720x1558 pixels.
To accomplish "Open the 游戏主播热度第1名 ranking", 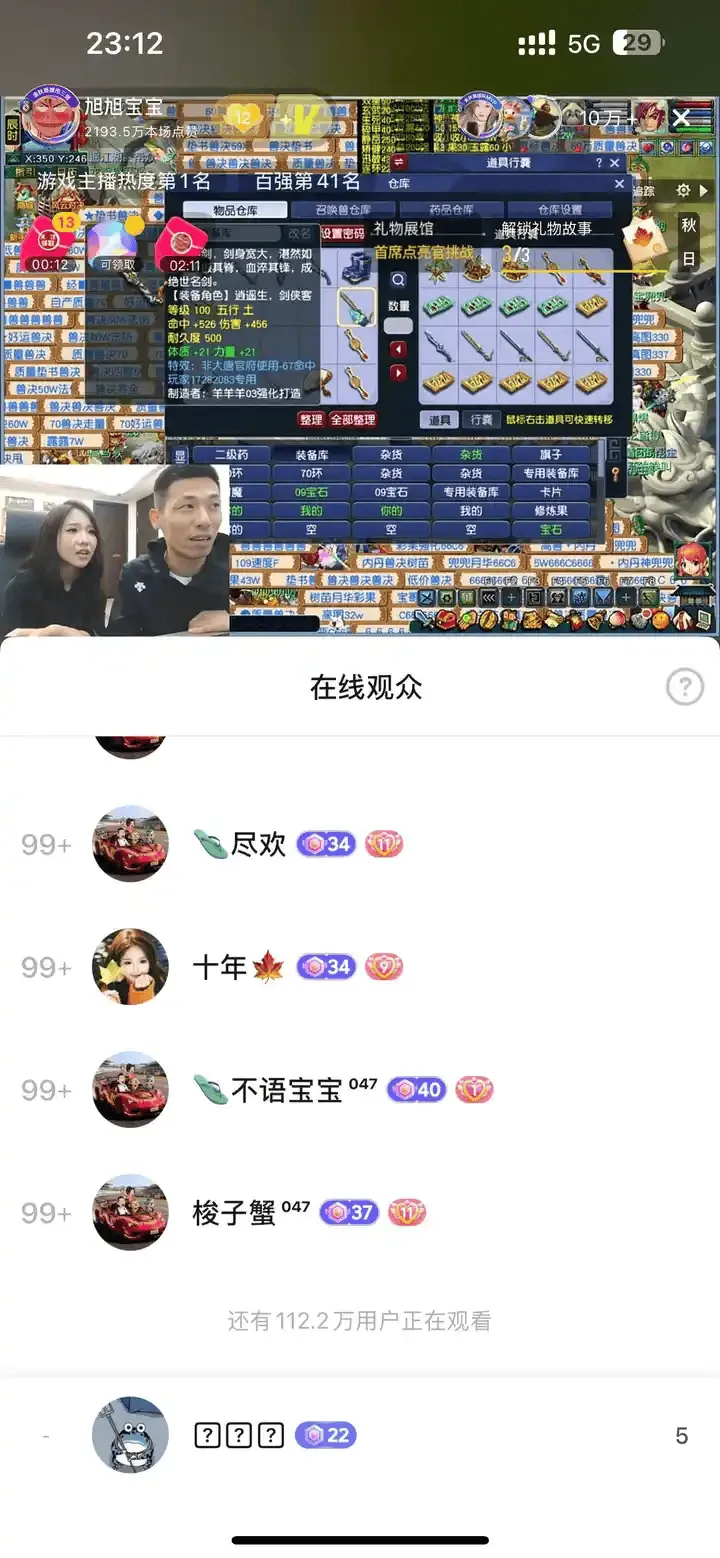I will (125, 181).
